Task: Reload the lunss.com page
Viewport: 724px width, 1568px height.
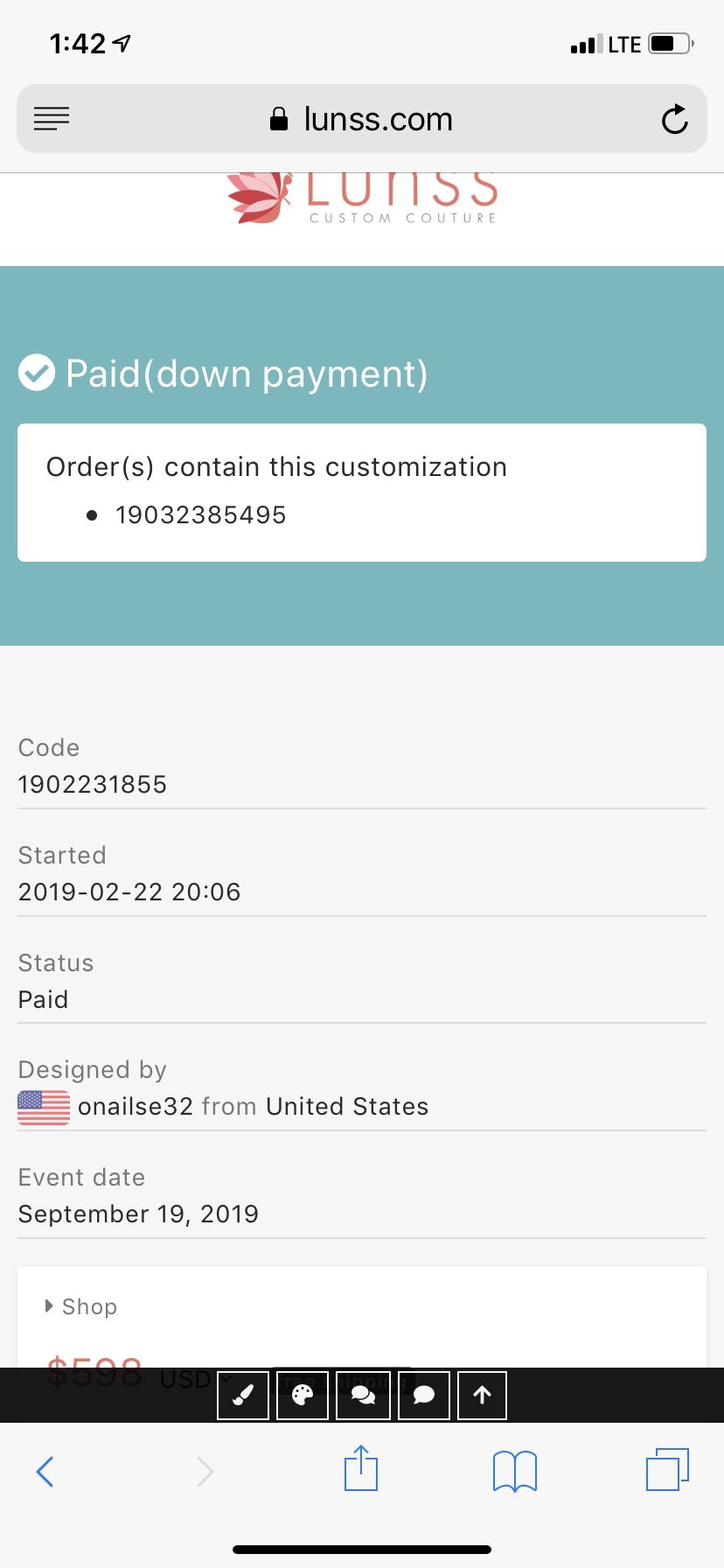Action: coord(674,119)
